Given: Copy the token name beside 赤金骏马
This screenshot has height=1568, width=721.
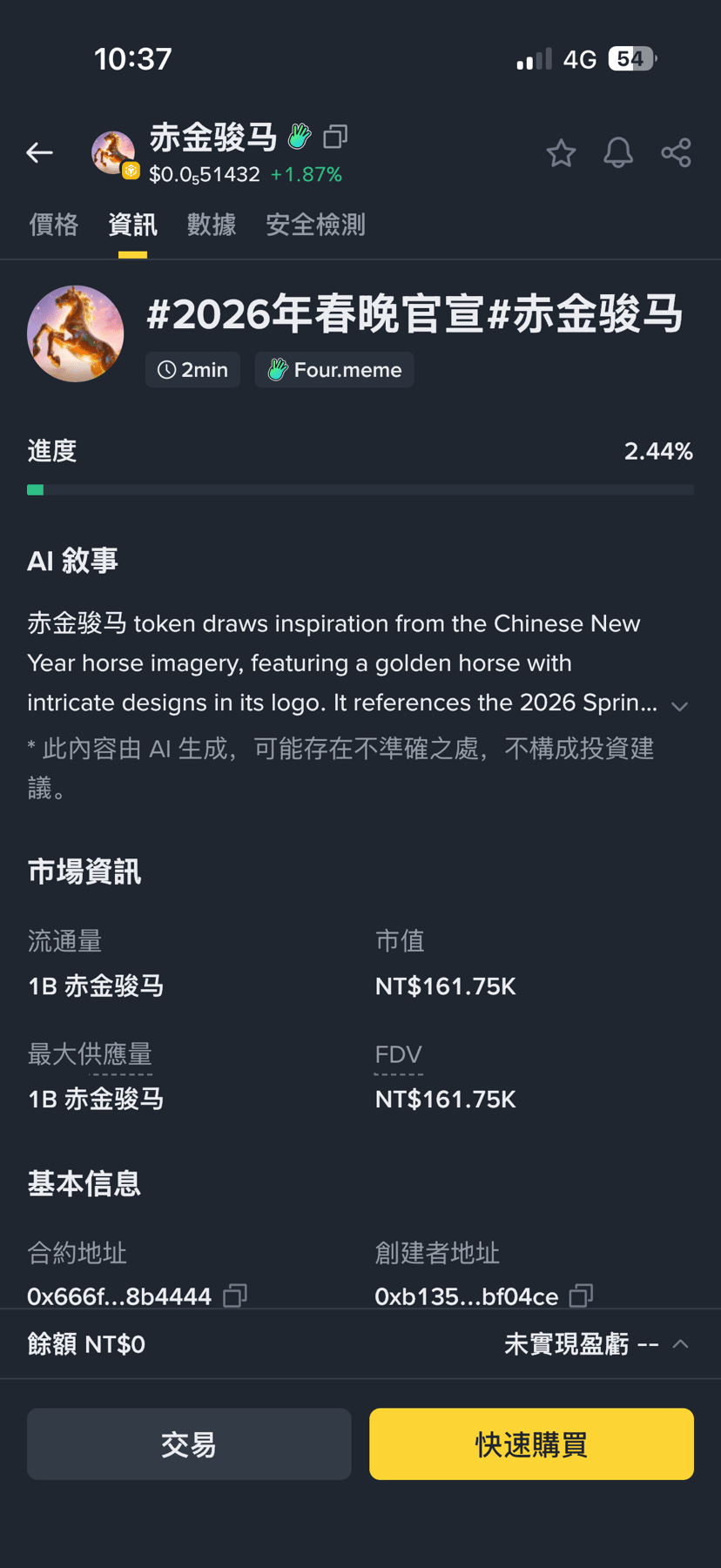Looking at the screenshot, I should [x=335, y=137].
